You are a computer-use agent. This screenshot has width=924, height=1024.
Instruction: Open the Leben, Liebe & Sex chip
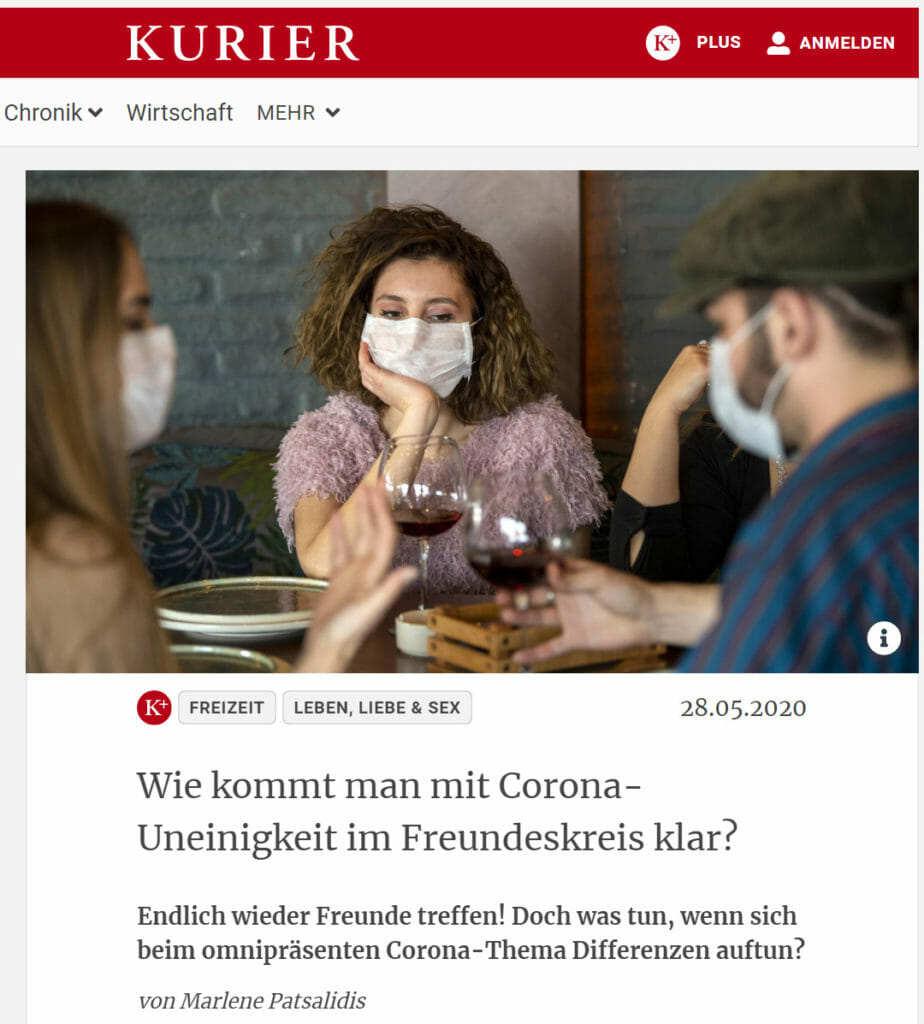tap(377, 708)
